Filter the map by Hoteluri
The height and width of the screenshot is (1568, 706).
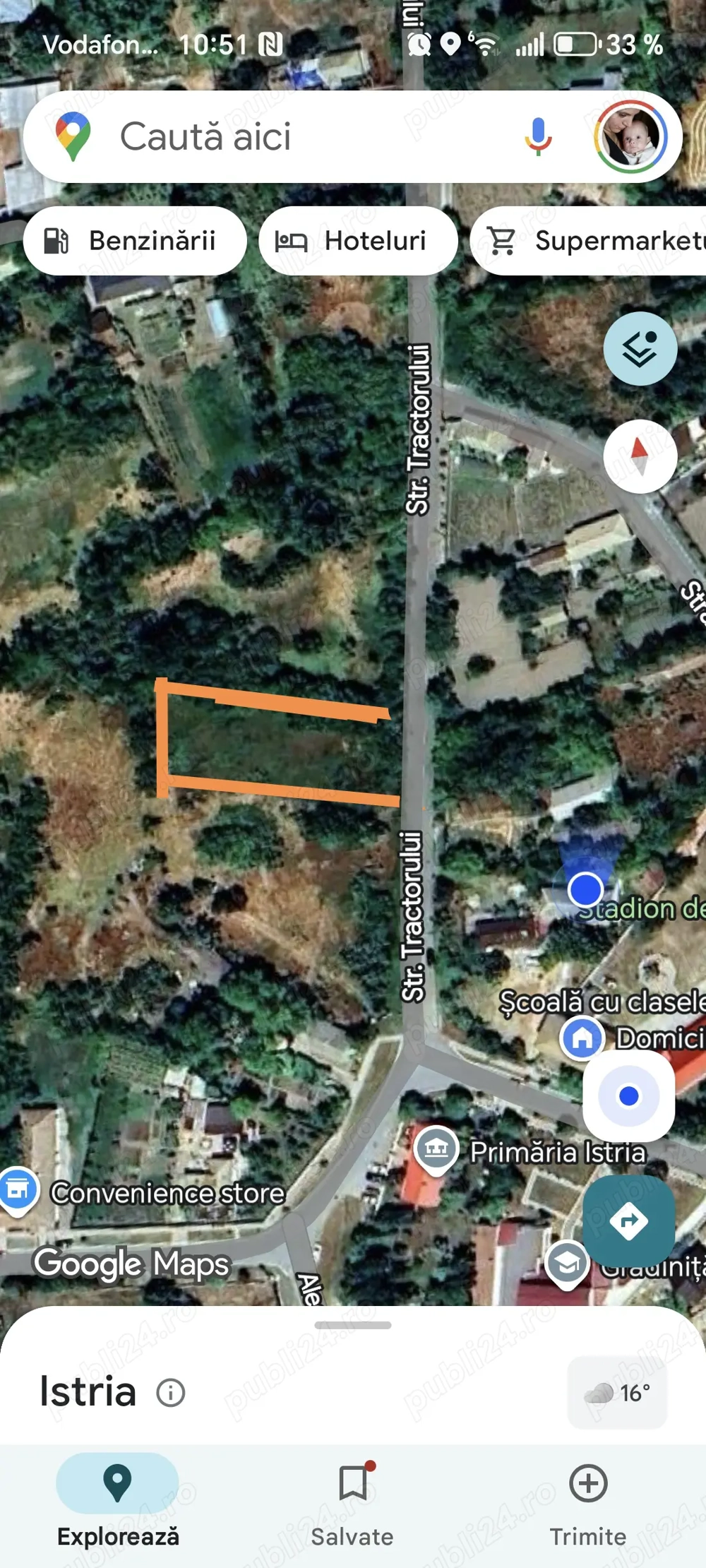click(358, 241)
